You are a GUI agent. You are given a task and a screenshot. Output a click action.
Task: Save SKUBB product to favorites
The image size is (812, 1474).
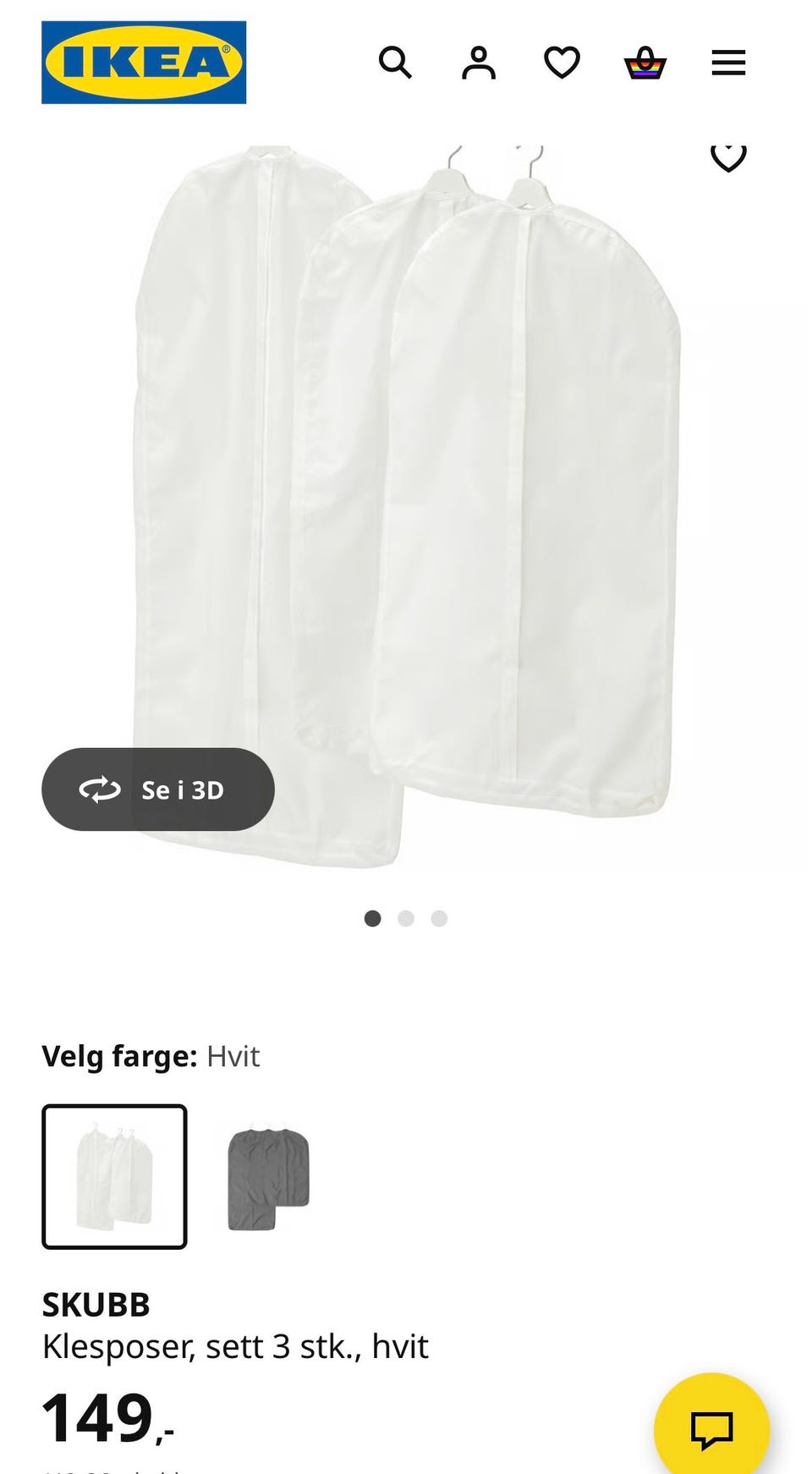pyautogui.click(x=728, y=157)
